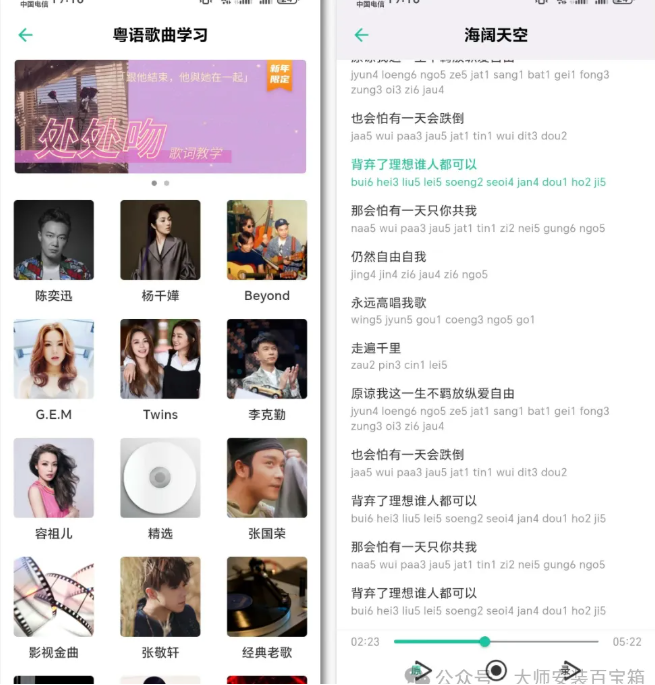Open the 经典老歌 category
This screenshot has width=655, height=685.
pos(266,597)
